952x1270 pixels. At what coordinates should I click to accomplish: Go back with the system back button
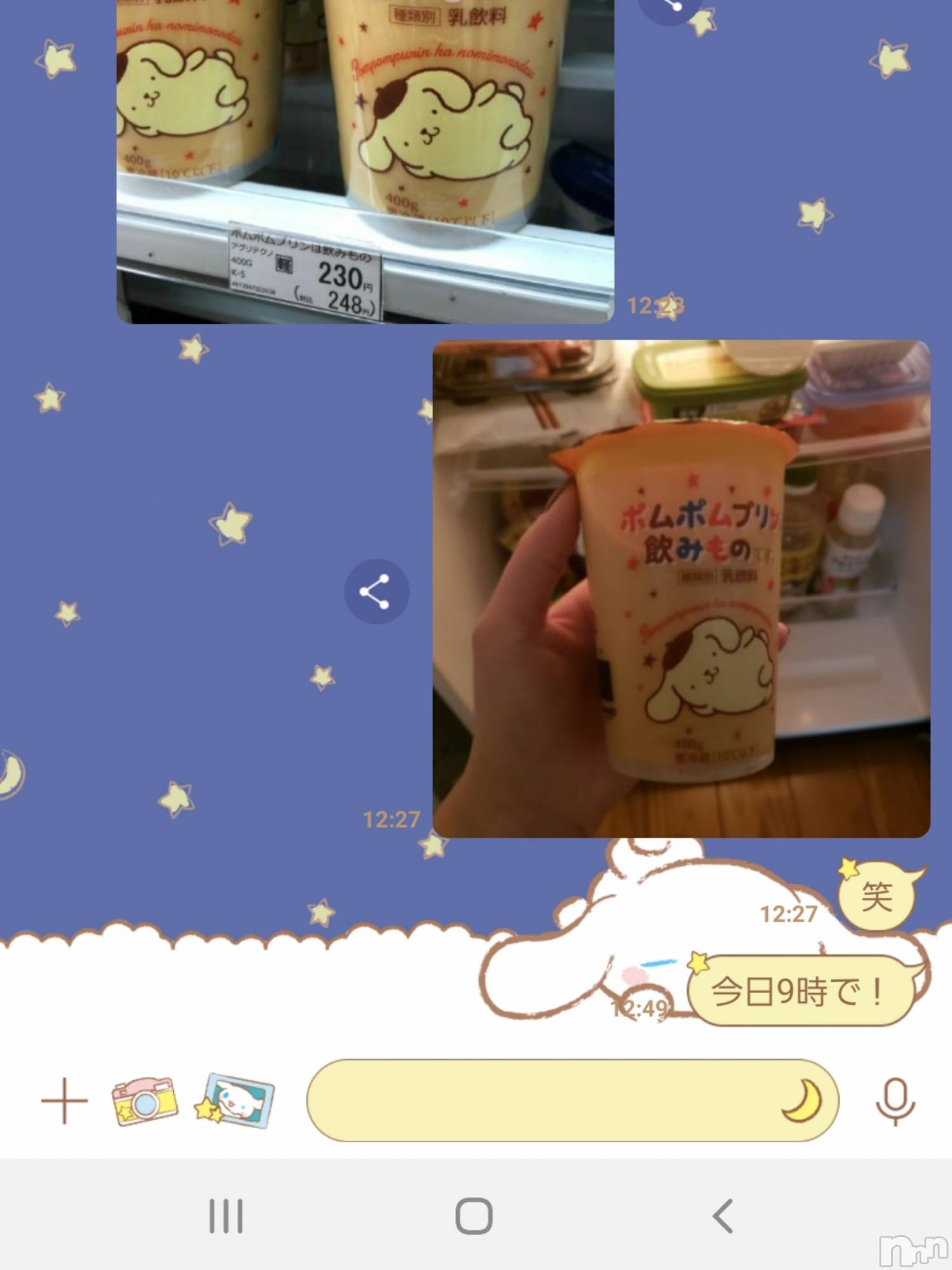(x=723, y=1216)
